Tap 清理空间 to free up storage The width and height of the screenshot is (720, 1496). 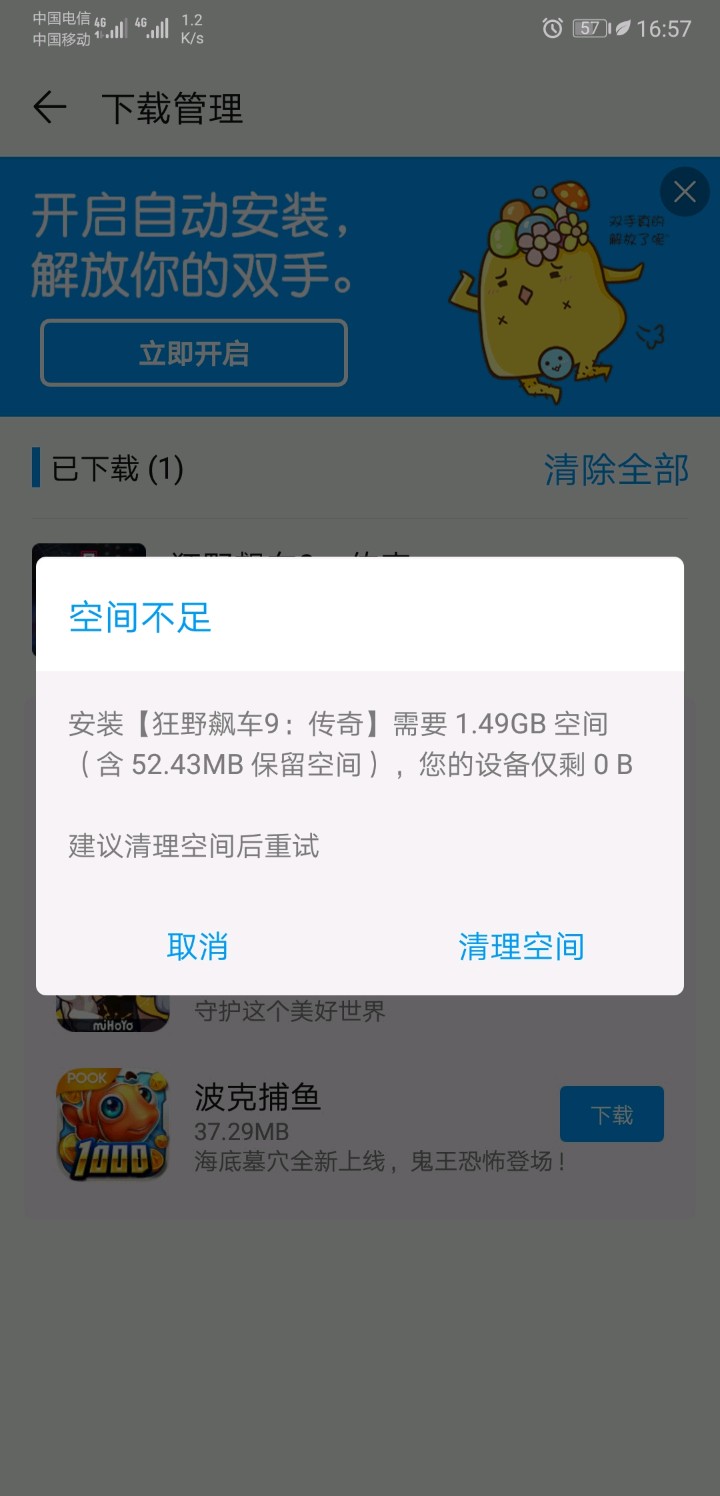[521, 946]
